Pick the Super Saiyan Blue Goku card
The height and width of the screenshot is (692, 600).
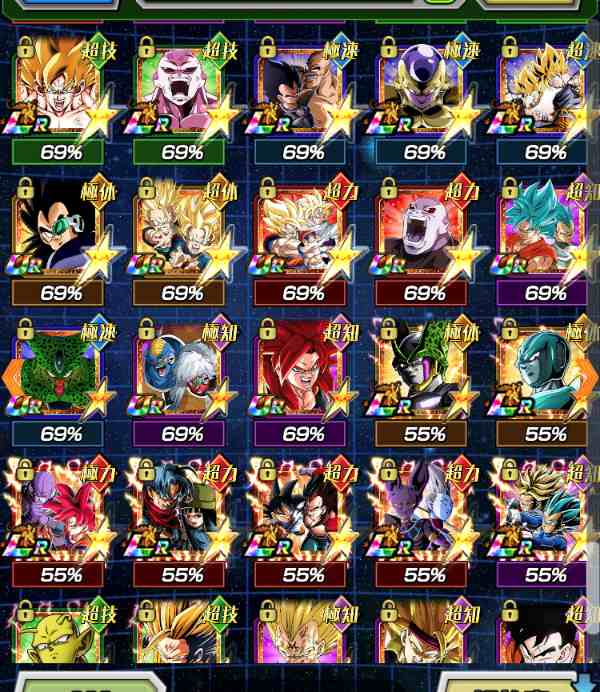click(x=545, y=236)
